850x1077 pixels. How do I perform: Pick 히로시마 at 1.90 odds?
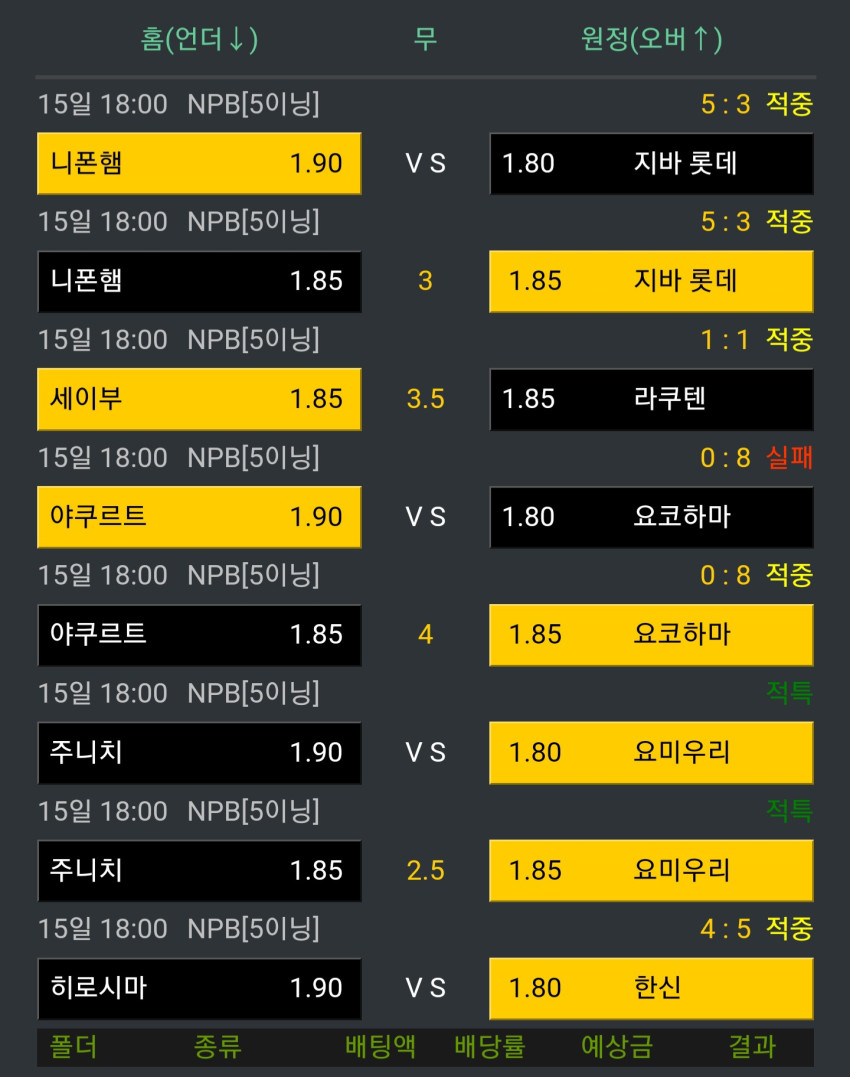tap(199, 989)
